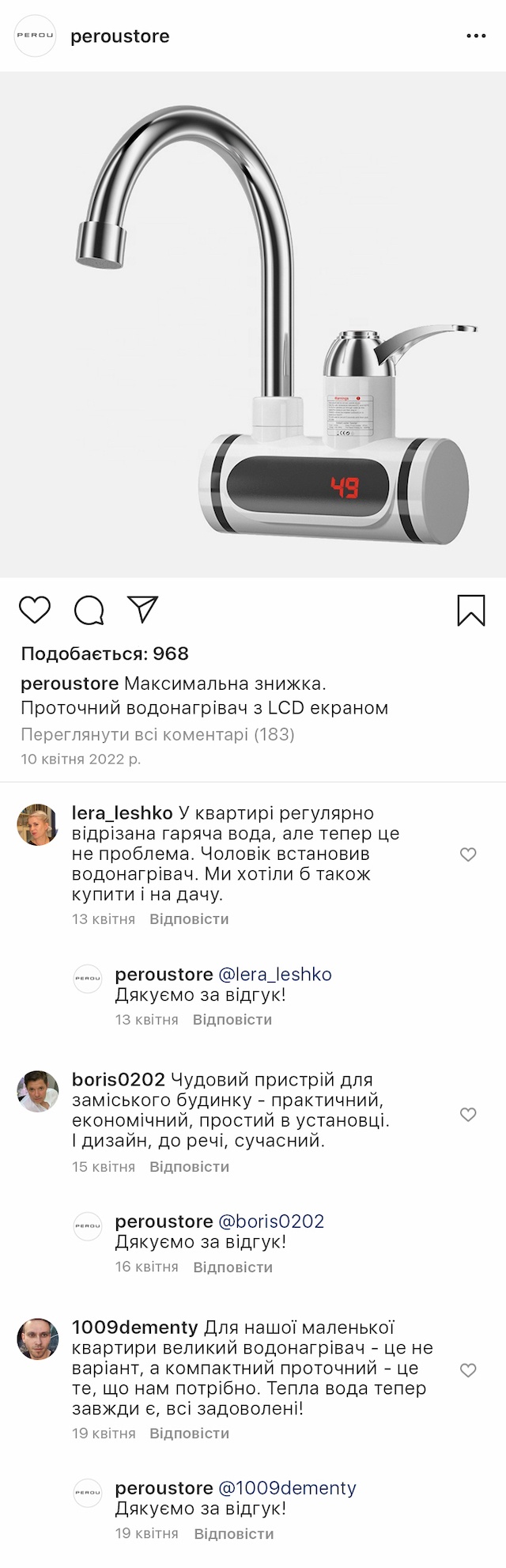Open the comment icon under the post
The height and width of the screenshot is (1568, 506).
89,610
